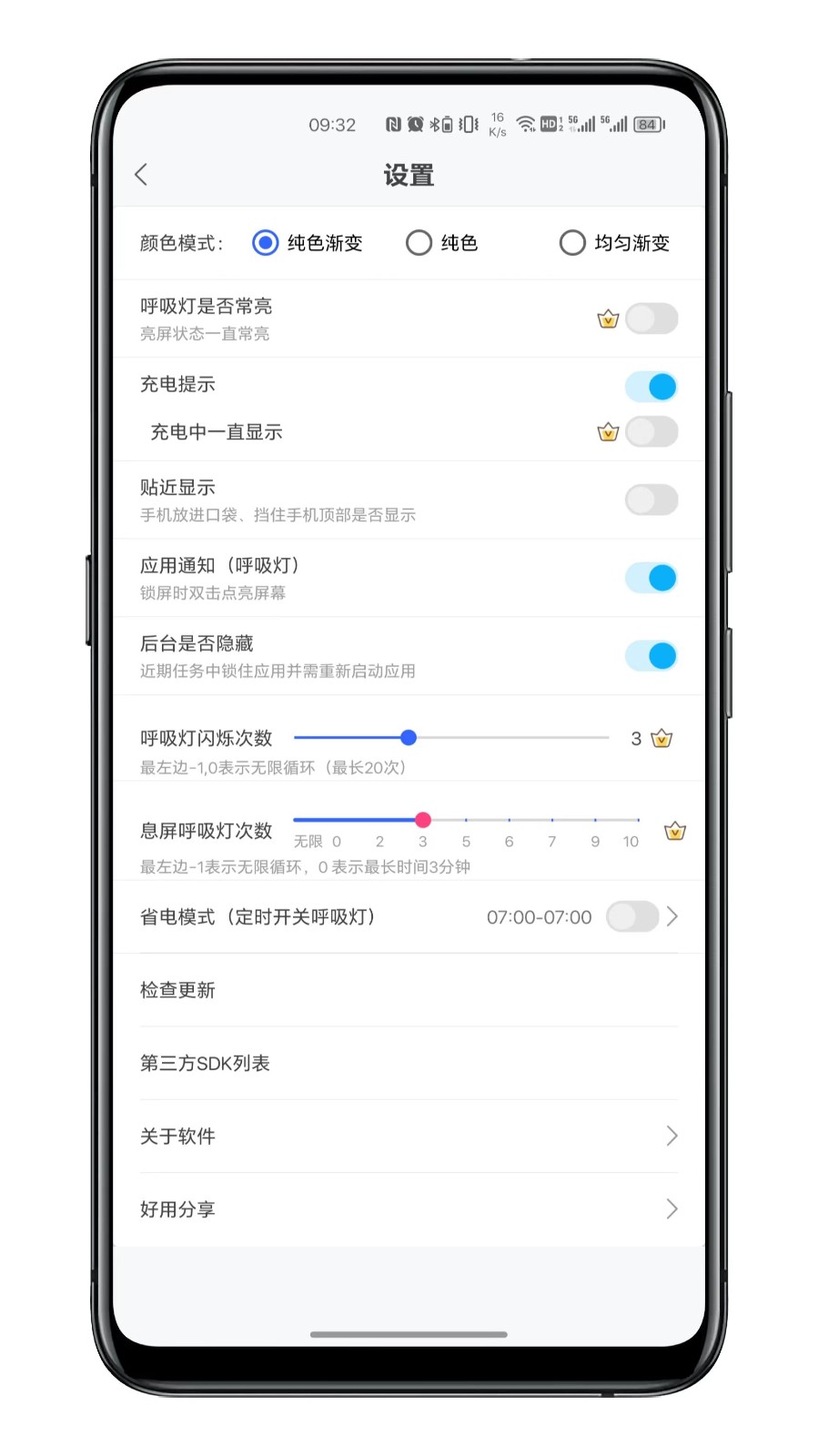
Task: Enable 呼吸灯是否常亮 switch
Action: click(x=651, y=318)
